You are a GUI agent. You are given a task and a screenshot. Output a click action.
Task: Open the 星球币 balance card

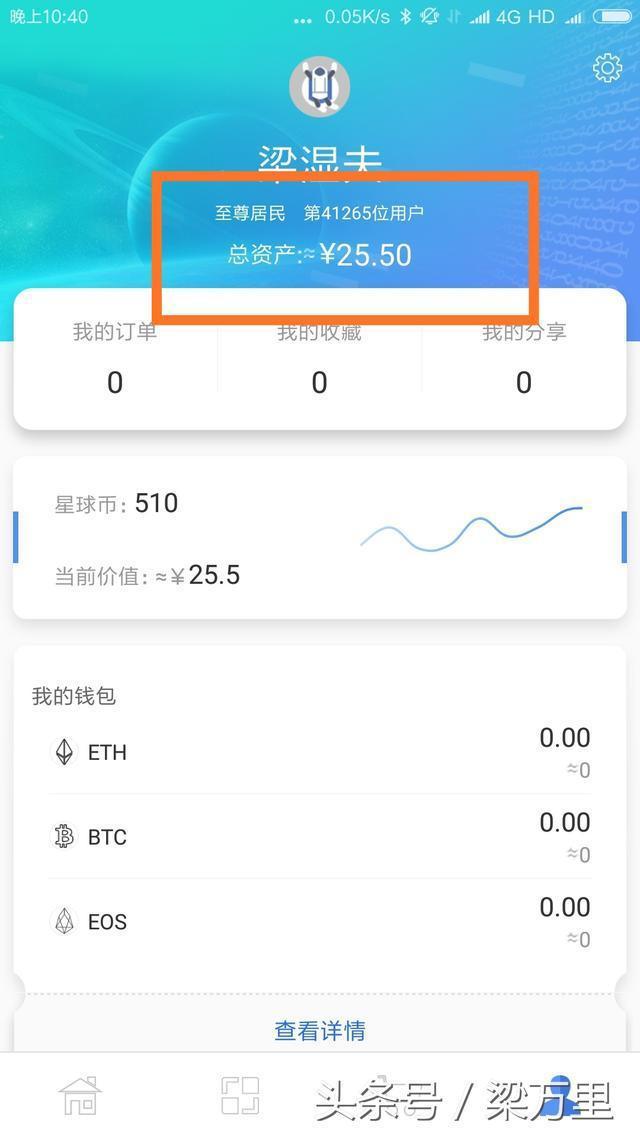(319, 537)
